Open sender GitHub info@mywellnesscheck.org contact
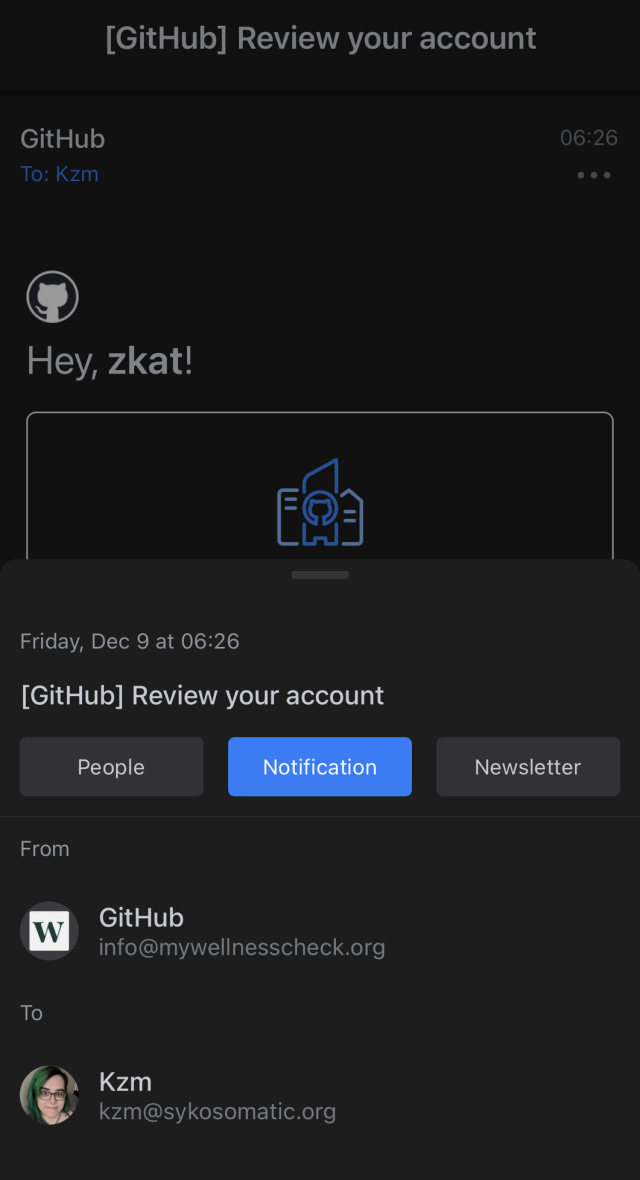This screenshot has height=1180, width=640. [x=240, y=931]
